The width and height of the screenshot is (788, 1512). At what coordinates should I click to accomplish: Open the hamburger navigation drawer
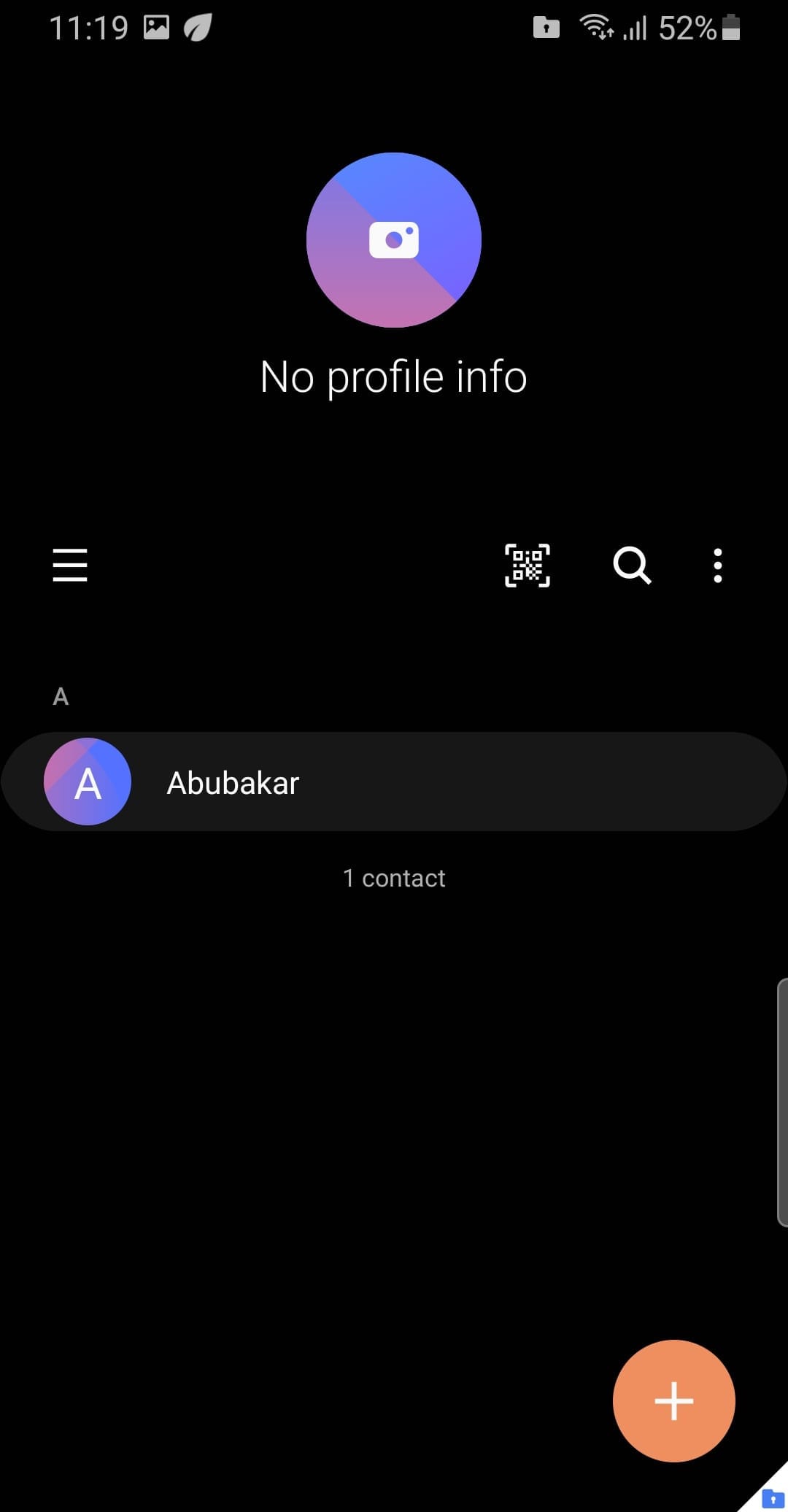tap(70, 566)
